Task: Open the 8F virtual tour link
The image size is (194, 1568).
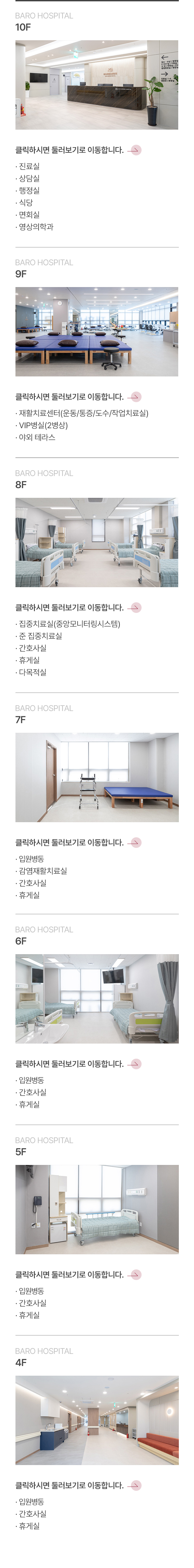Action: coord(78,607)
